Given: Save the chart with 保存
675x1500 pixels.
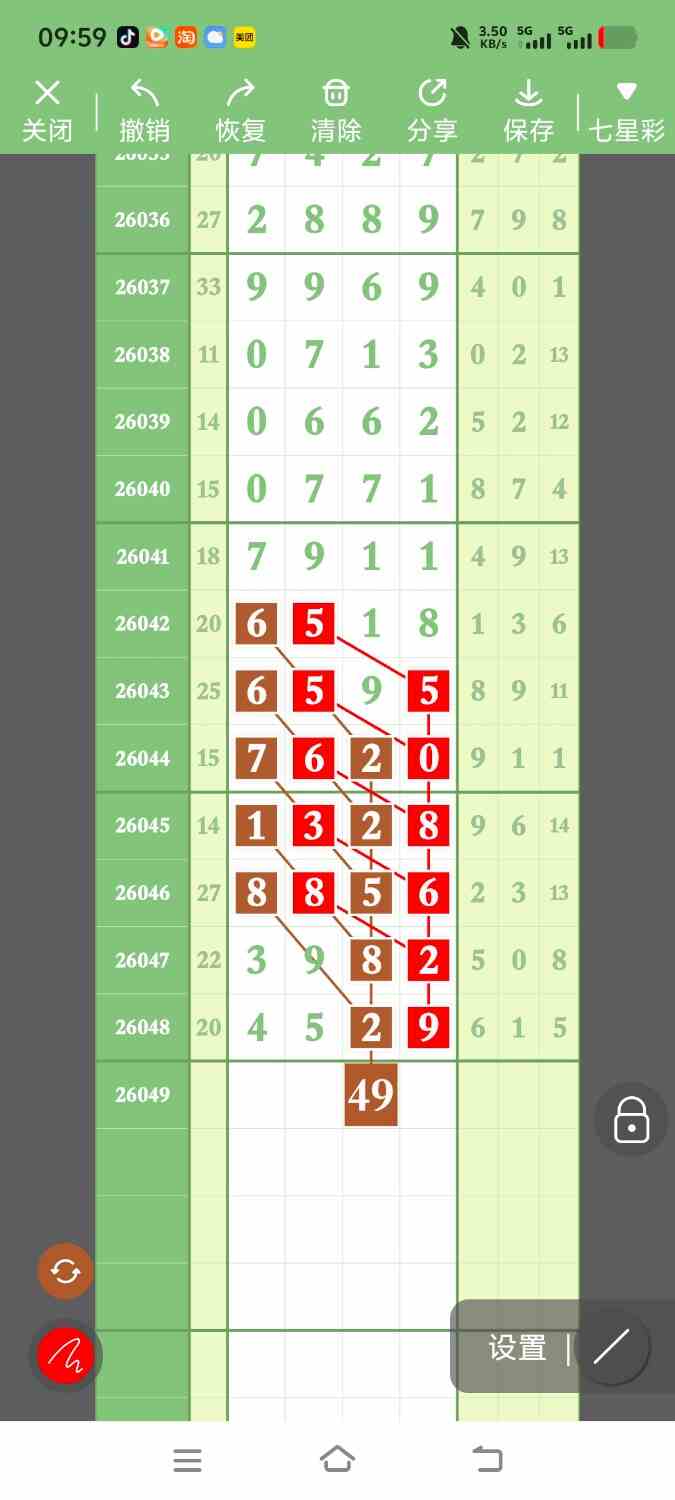Looking at the screenshot, I should coord(528,111).
